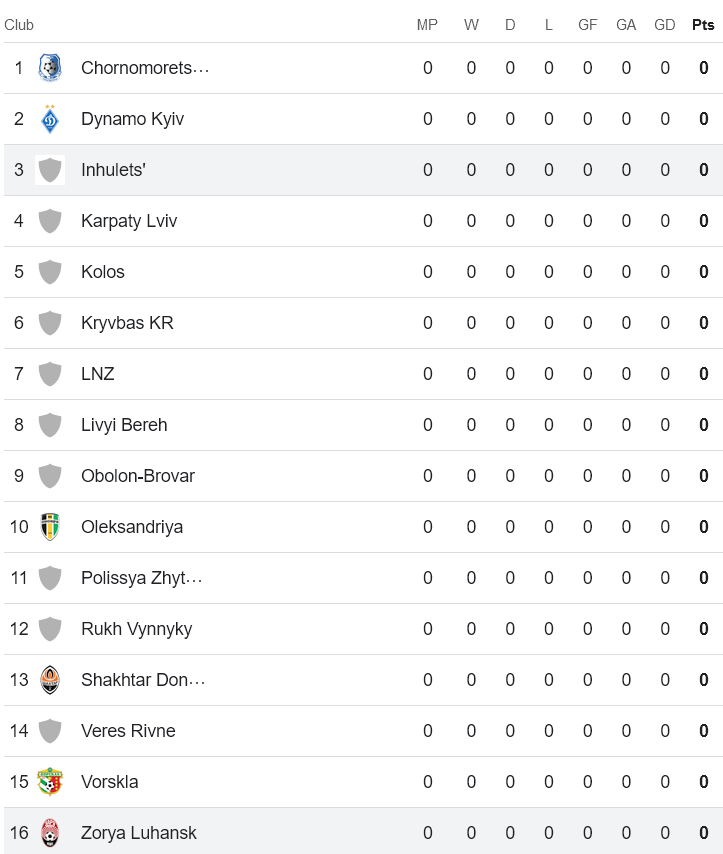
Task: Click the MP column header
Action: point(427,25)
